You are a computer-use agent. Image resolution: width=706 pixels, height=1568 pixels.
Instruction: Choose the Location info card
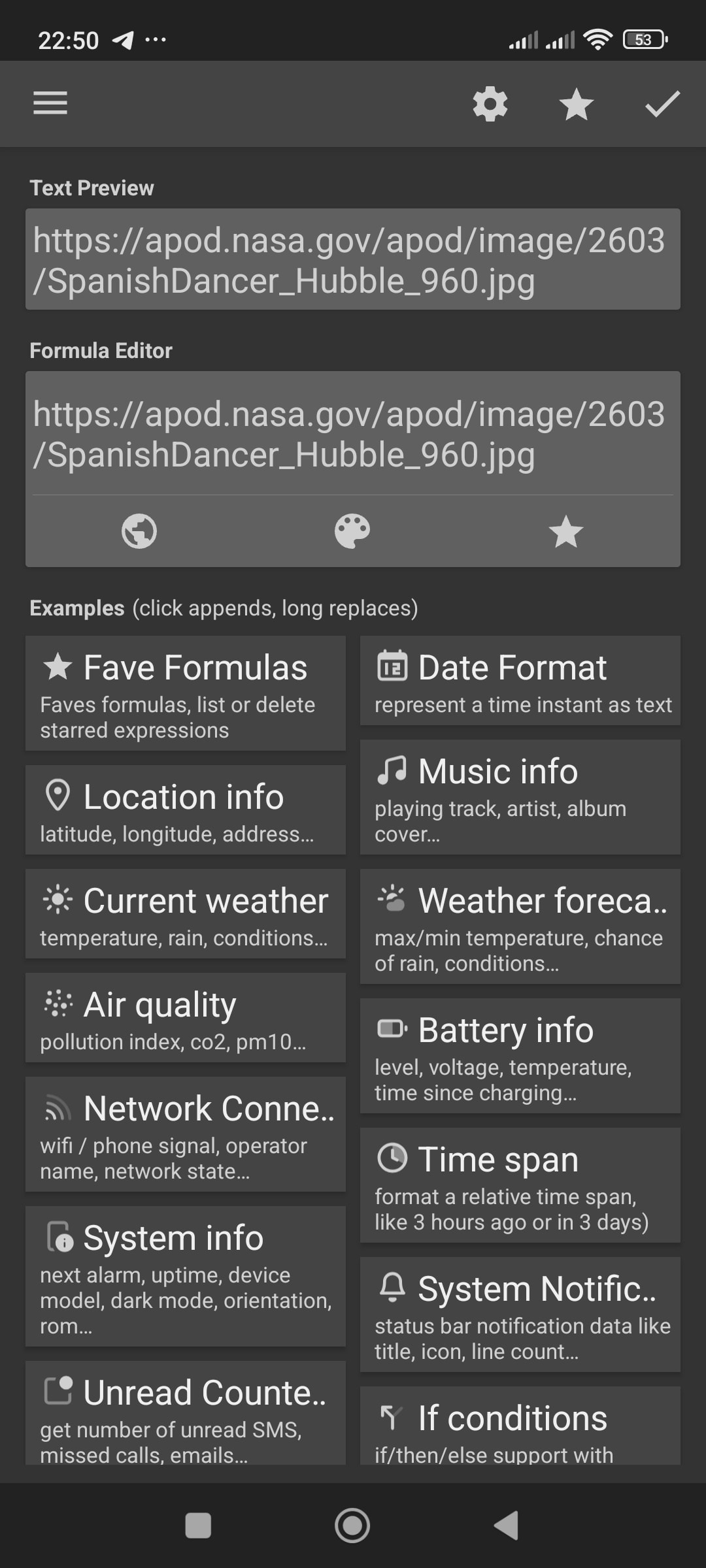(x=186, y=809)
